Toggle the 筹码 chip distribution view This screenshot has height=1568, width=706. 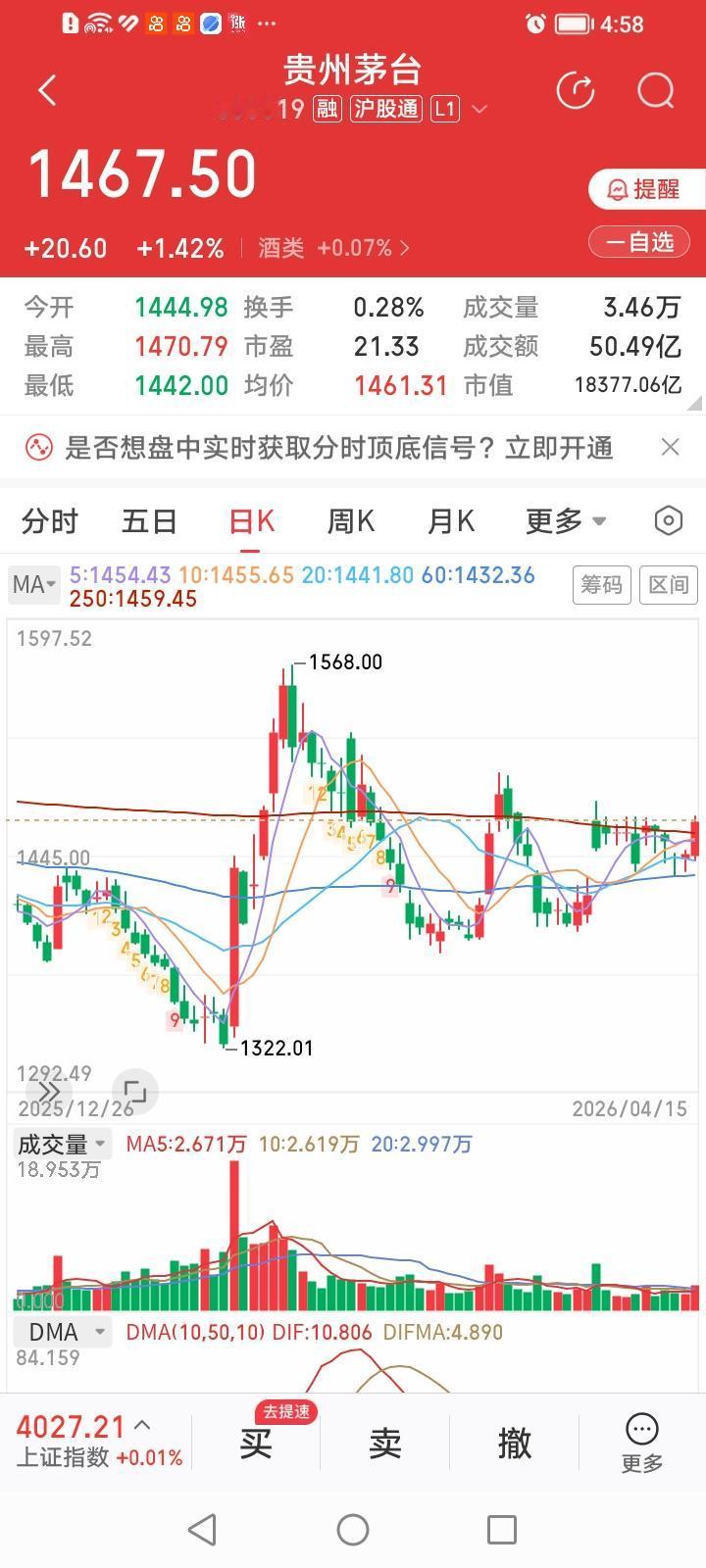(601, 584)
